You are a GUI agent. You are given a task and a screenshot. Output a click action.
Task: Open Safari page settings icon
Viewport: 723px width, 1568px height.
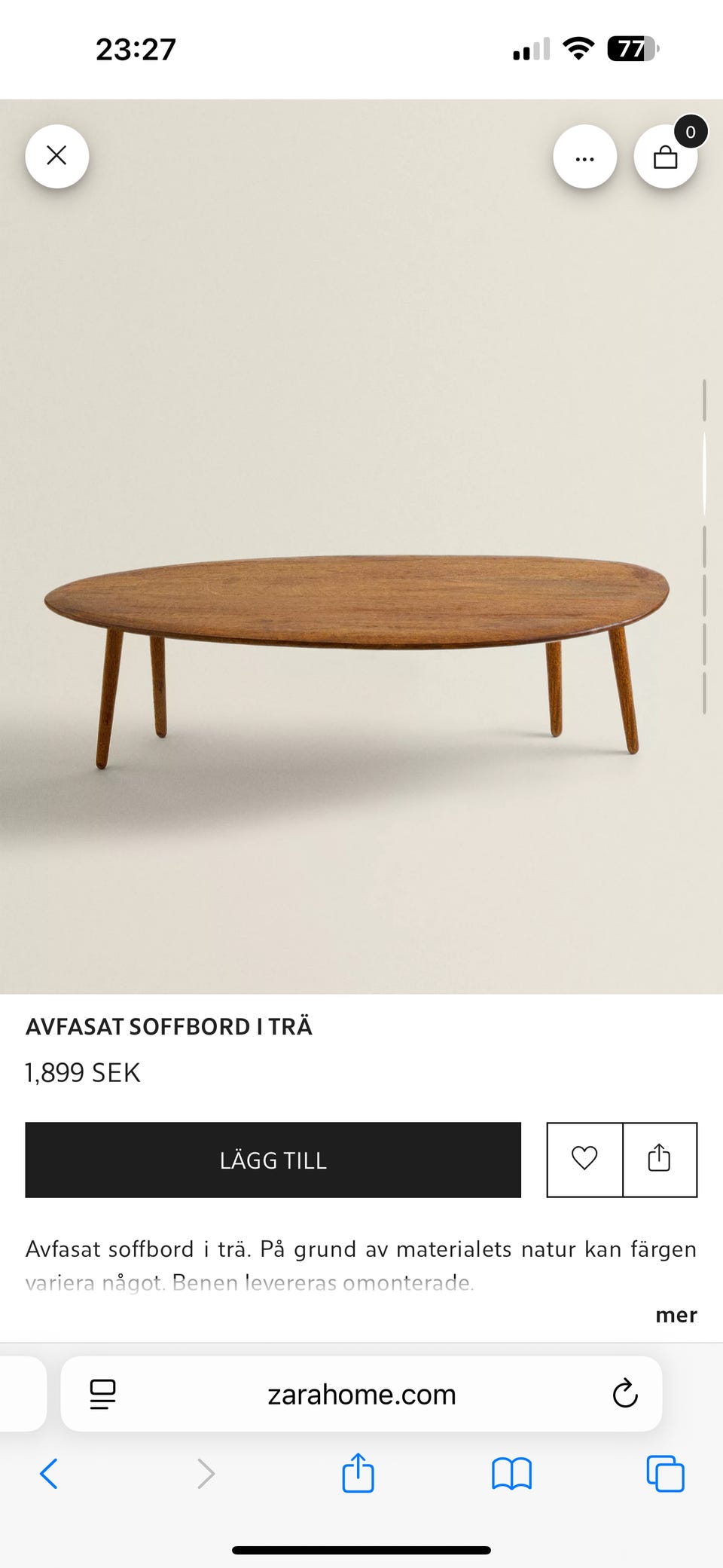102,1393
